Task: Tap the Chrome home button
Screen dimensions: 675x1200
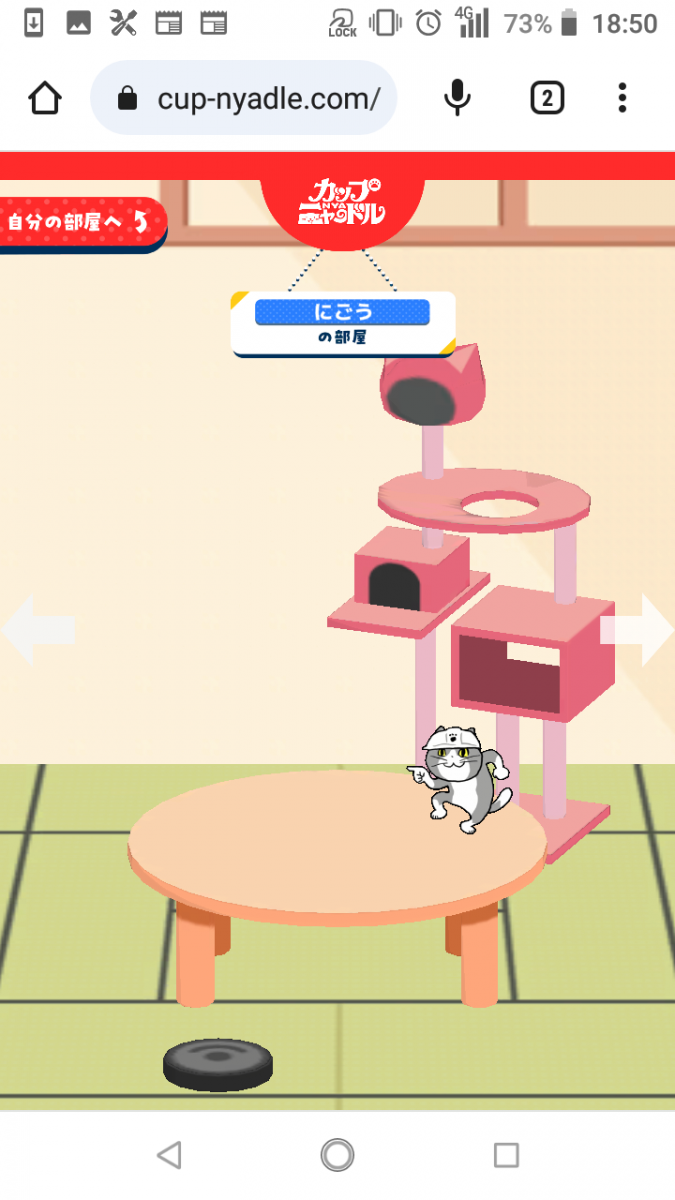Action: (45, 98)
